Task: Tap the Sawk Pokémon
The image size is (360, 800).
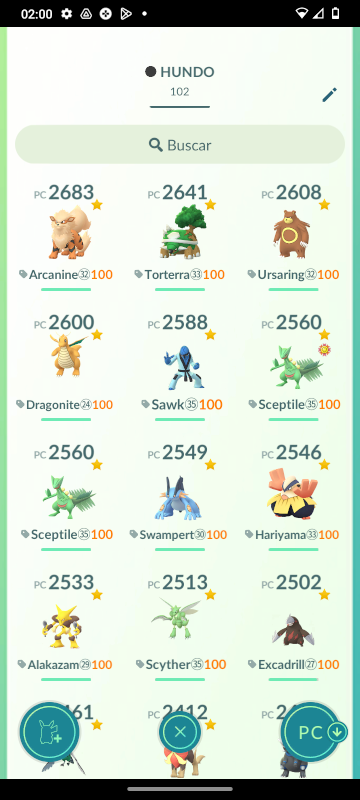Action: [x=179, y=367]
